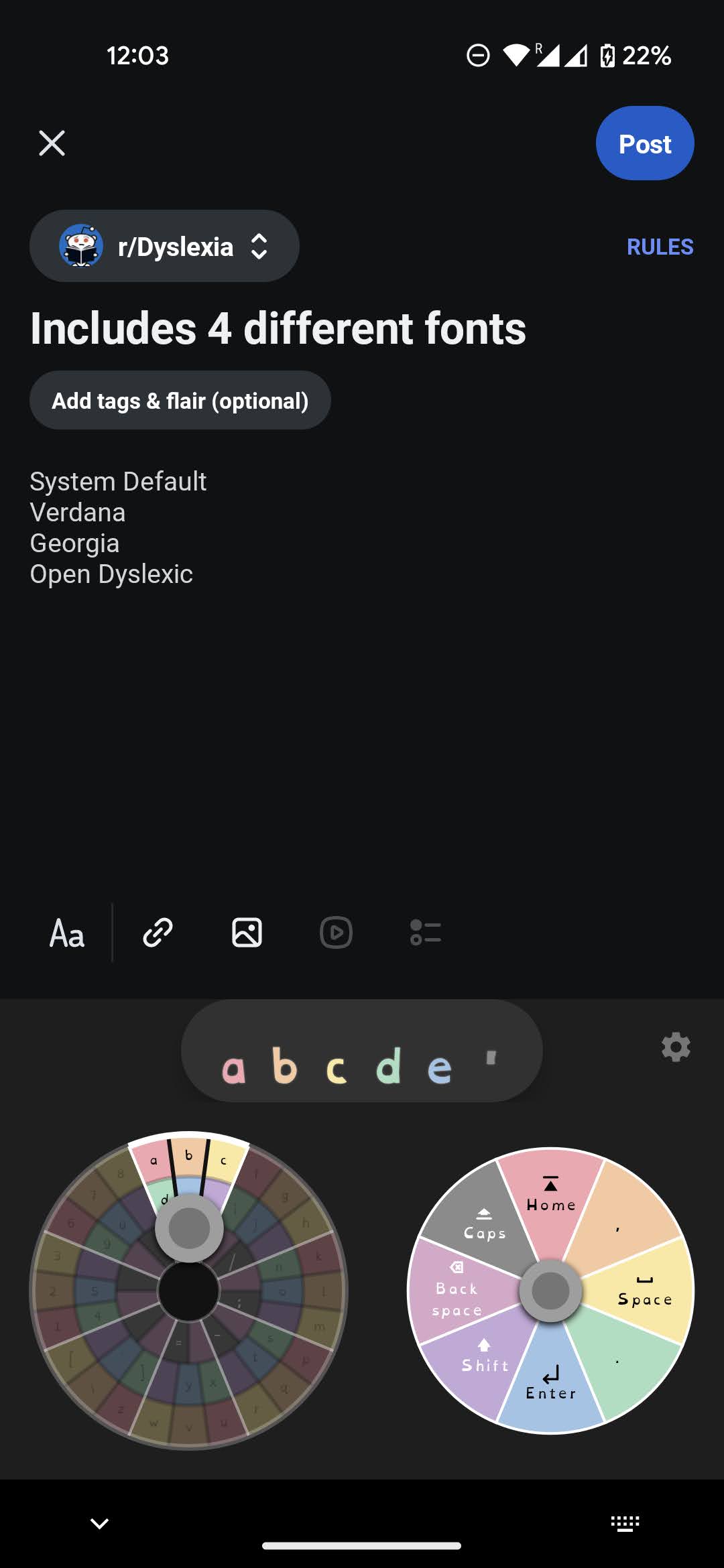Submit the post with the Post button
Image resolution: width=724 pixels, height=1568 pixels.
coord(644,143)
